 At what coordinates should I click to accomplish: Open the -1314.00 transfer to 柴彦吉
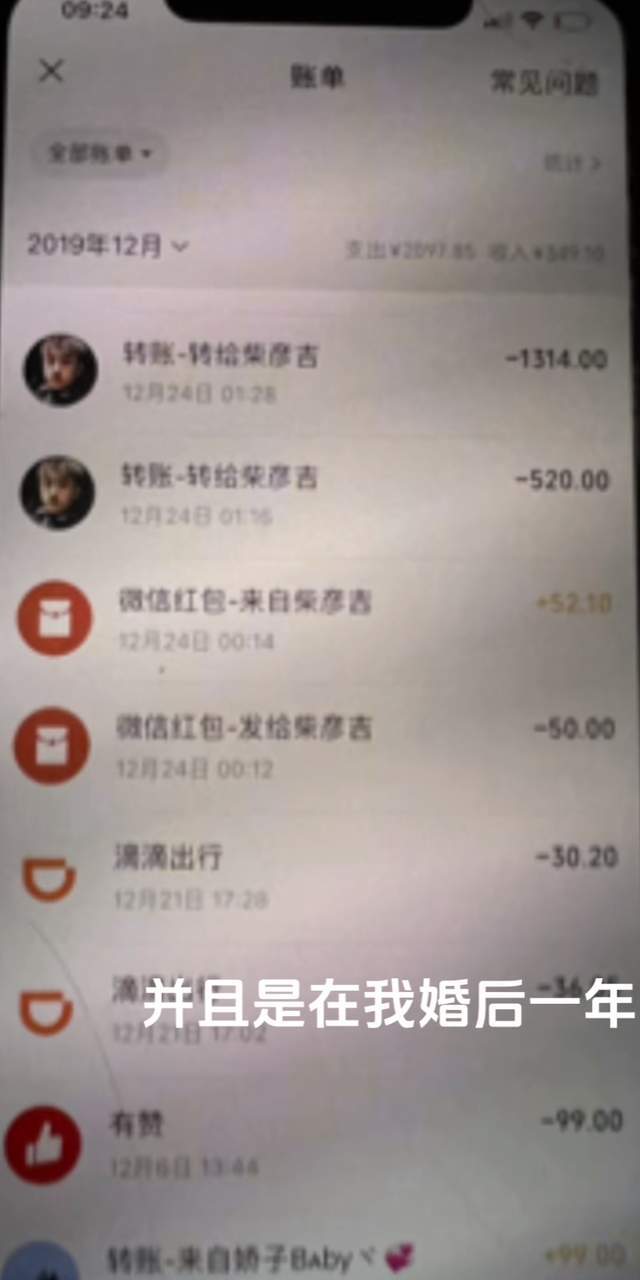pos(318,371)
